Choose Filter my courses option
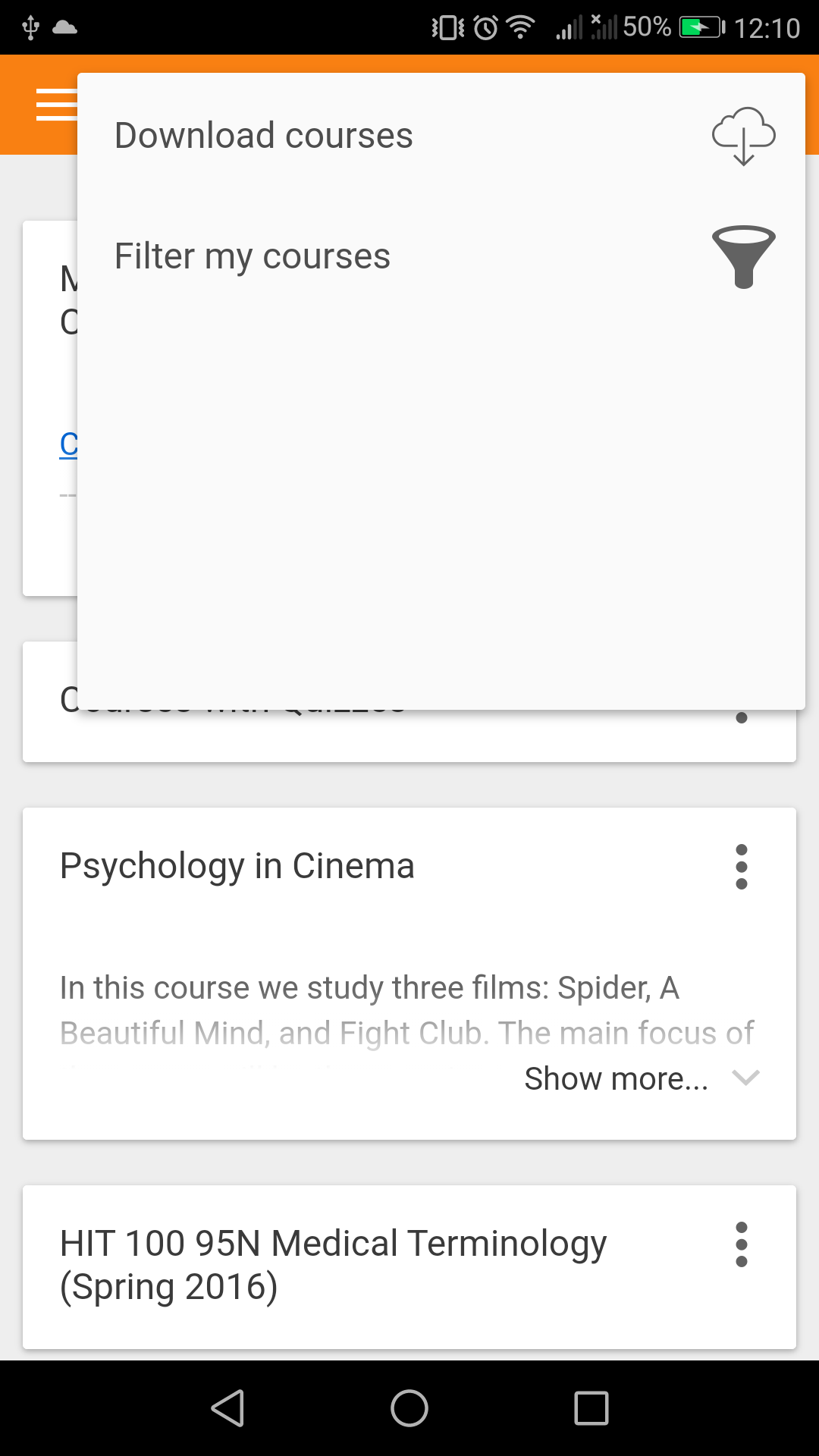Image resolution: width=819 pixels, height=1456 pixels. coord(441,256)
